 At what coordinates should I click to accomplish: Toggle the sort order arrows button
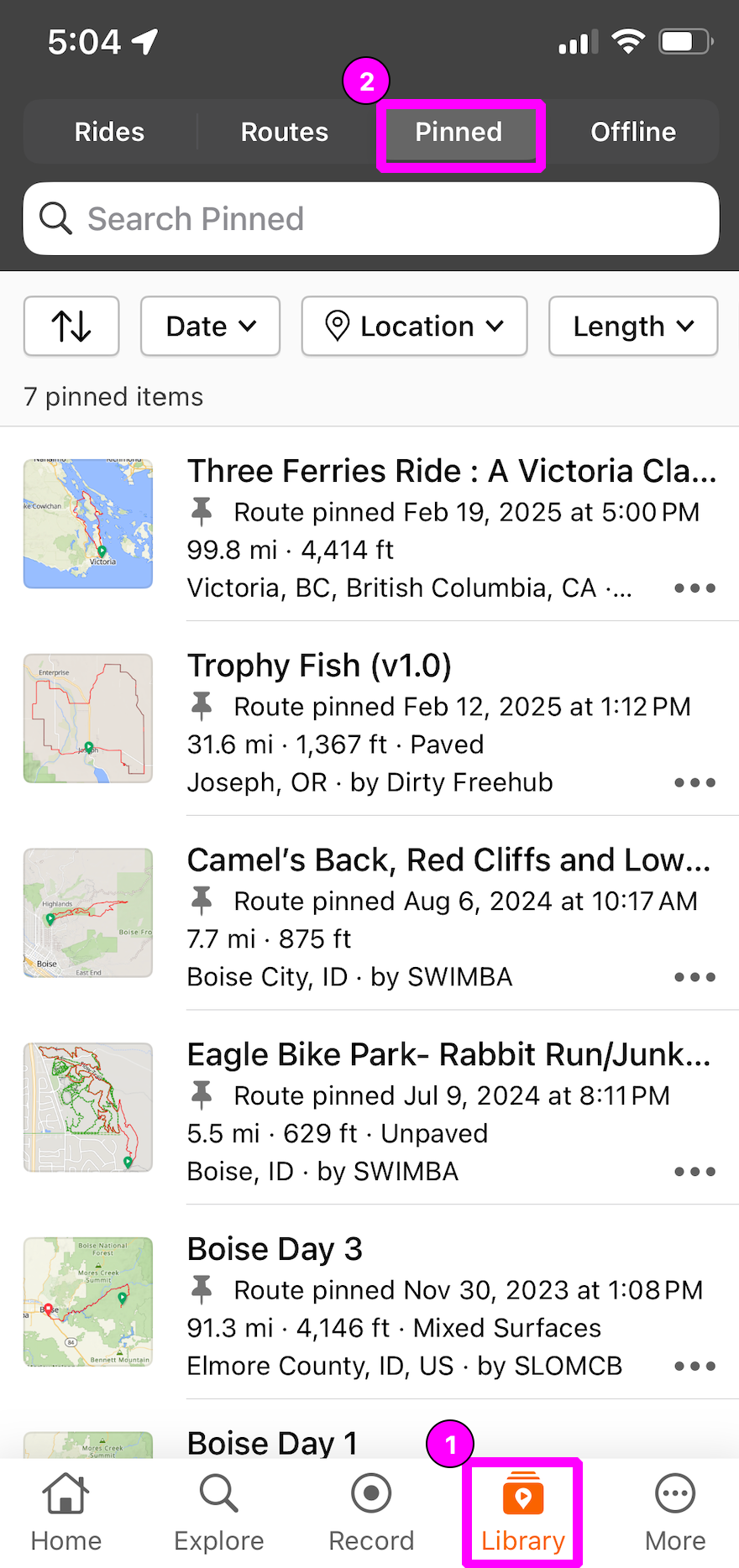71,326
